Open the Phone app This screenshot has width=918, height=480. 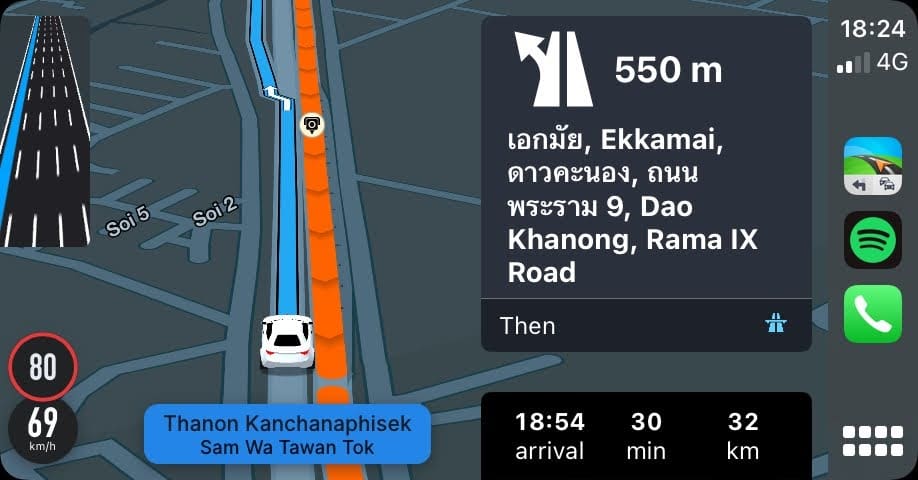point(873,314)
